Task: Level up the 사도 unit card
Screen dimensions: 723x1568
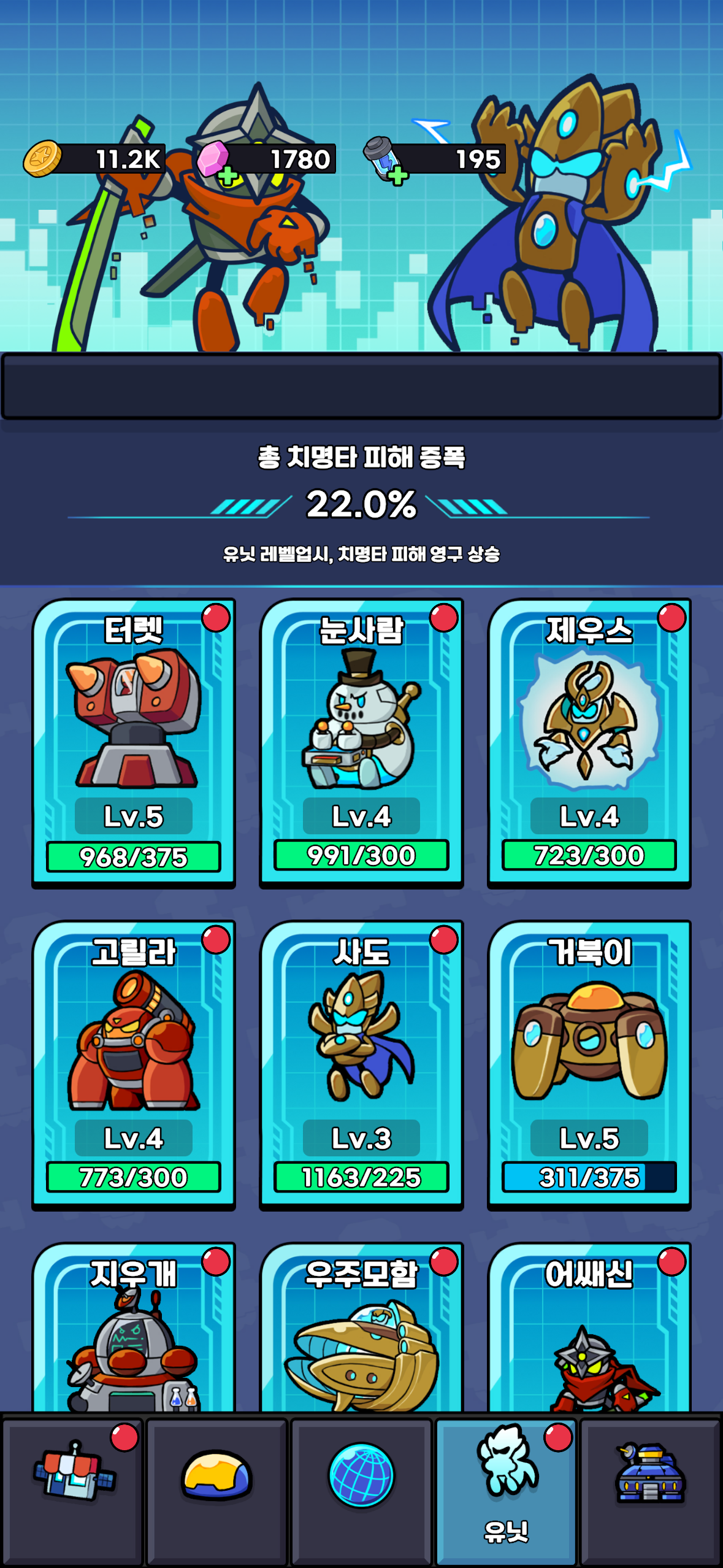Action: (x=361, y=1178)
